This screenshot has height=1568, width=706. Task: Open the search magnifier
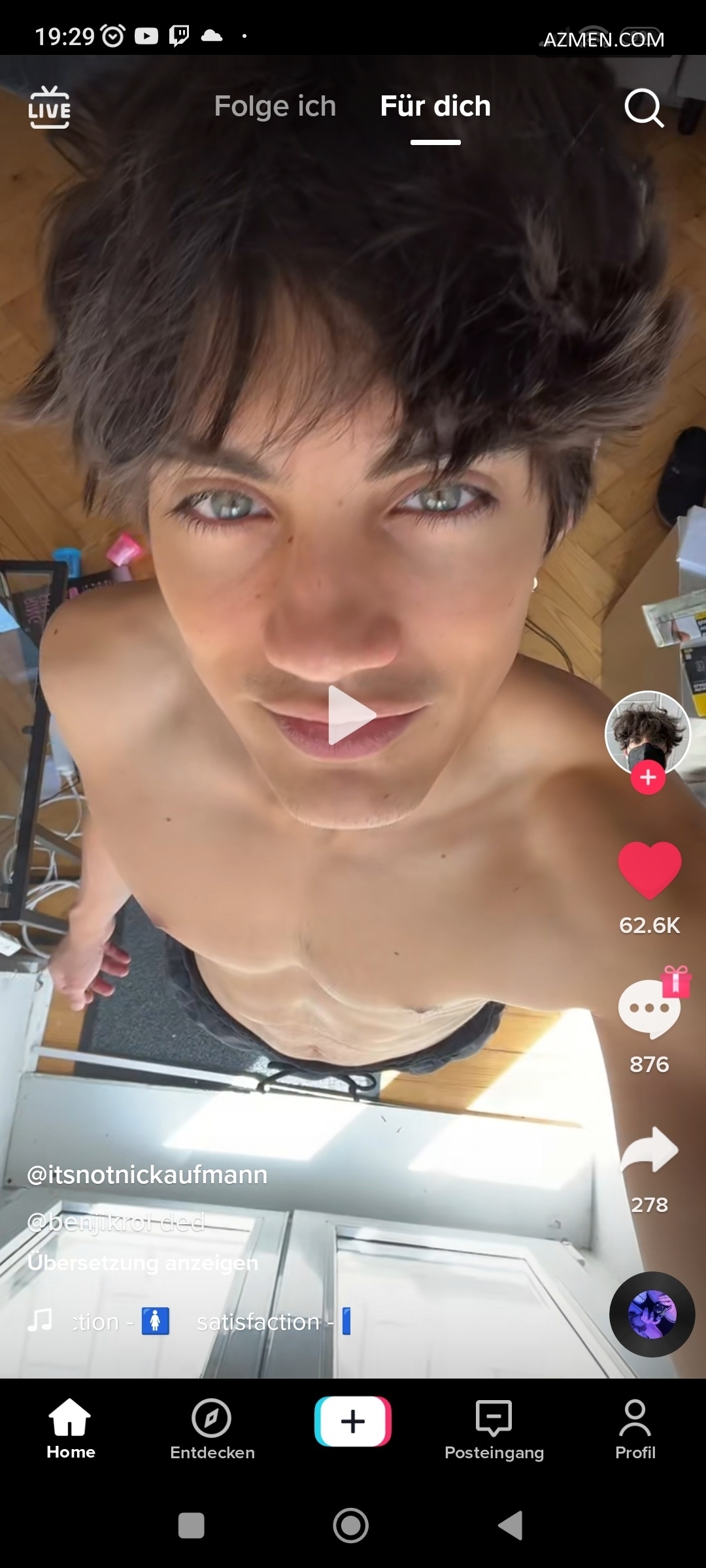(644, 108)
